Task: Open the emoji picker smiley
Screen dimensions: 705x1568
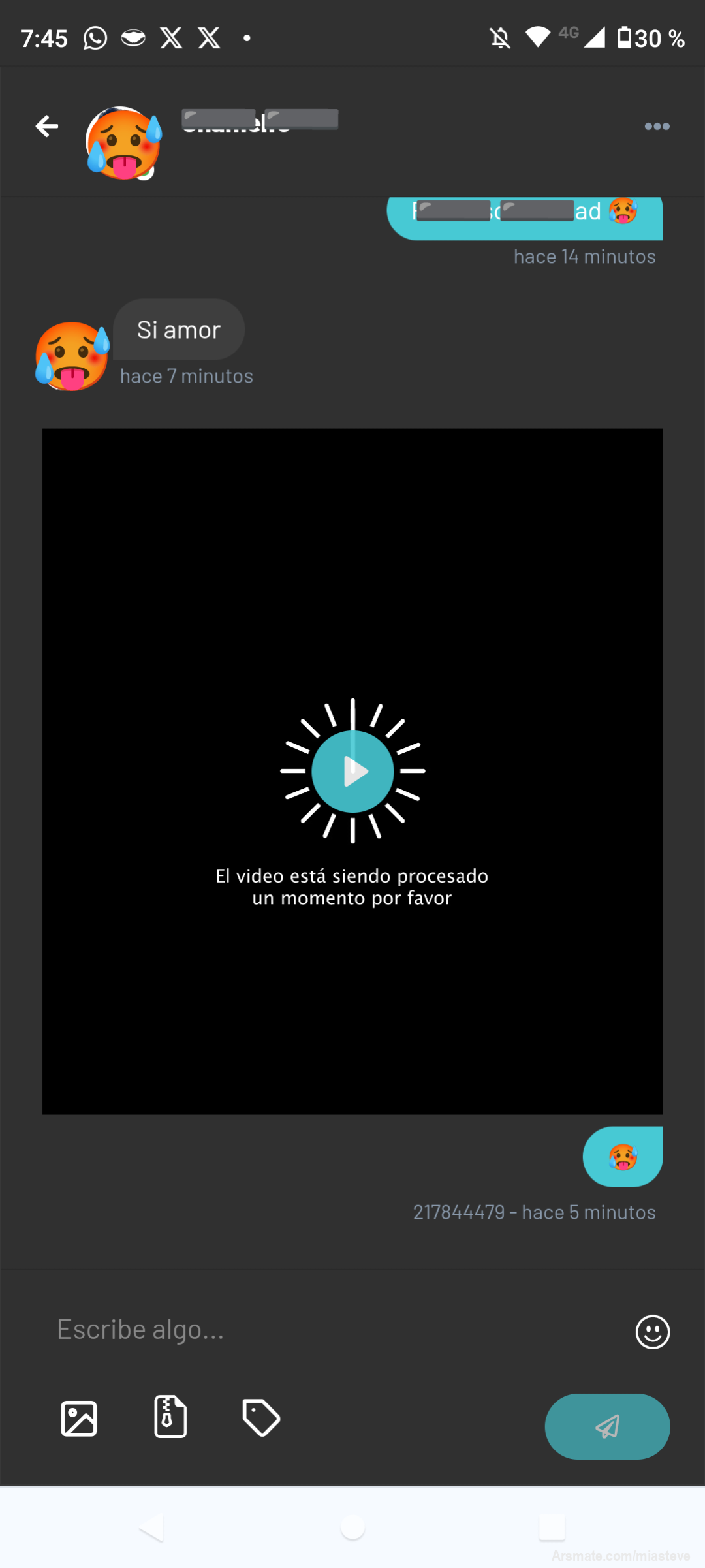Action: pos(652,1332)
